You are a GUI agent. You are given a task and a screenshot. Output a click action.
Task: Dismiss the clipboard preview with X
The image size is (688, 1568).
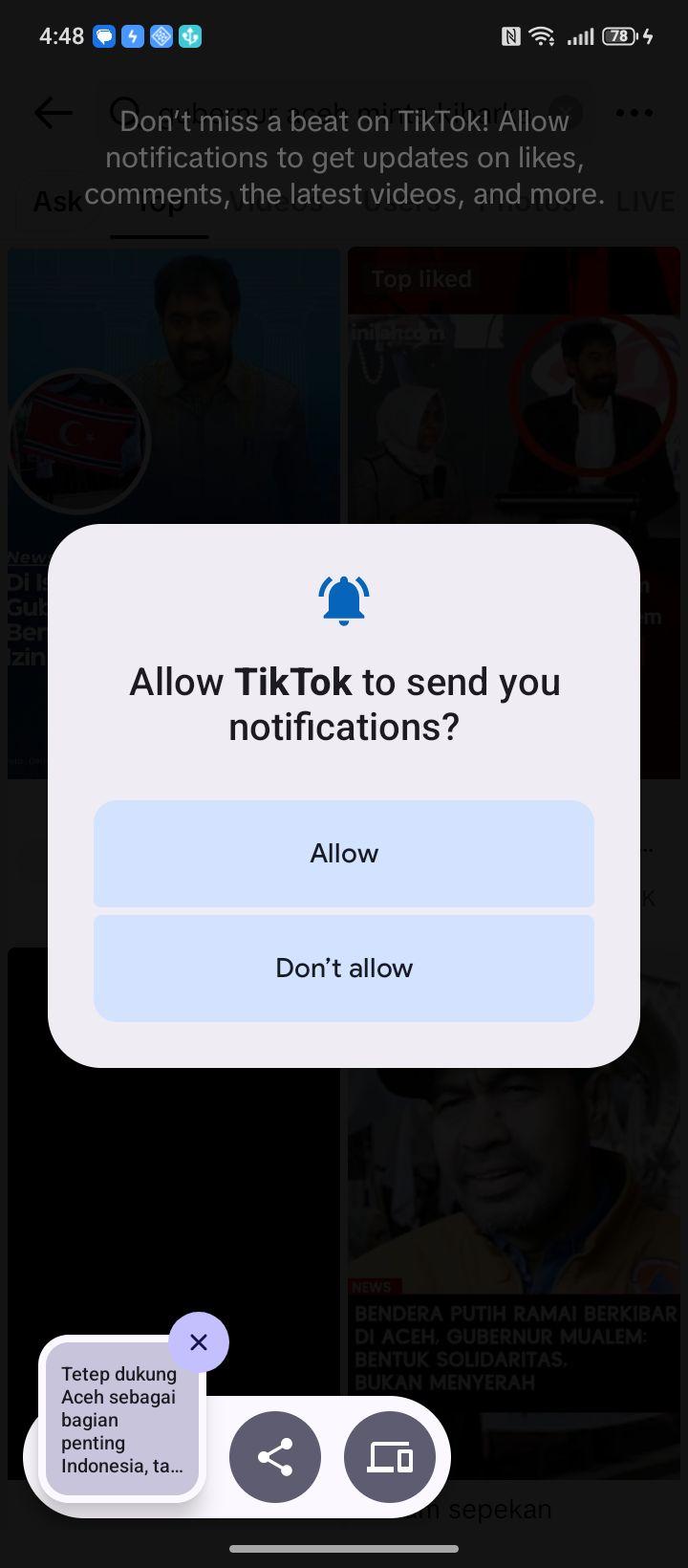199,1342
